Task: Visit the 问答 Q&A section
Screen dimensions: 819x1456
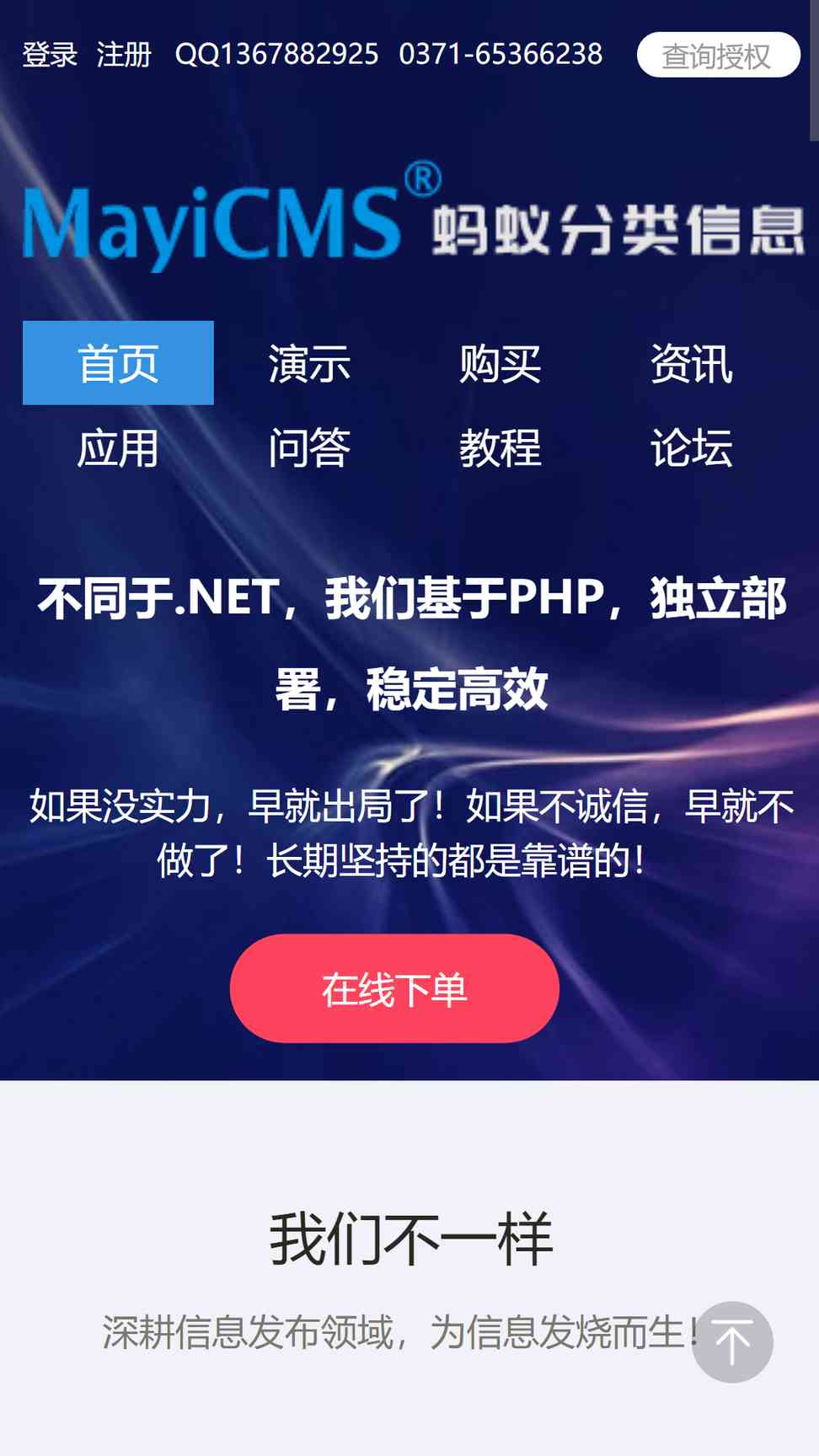Action: 309,447
